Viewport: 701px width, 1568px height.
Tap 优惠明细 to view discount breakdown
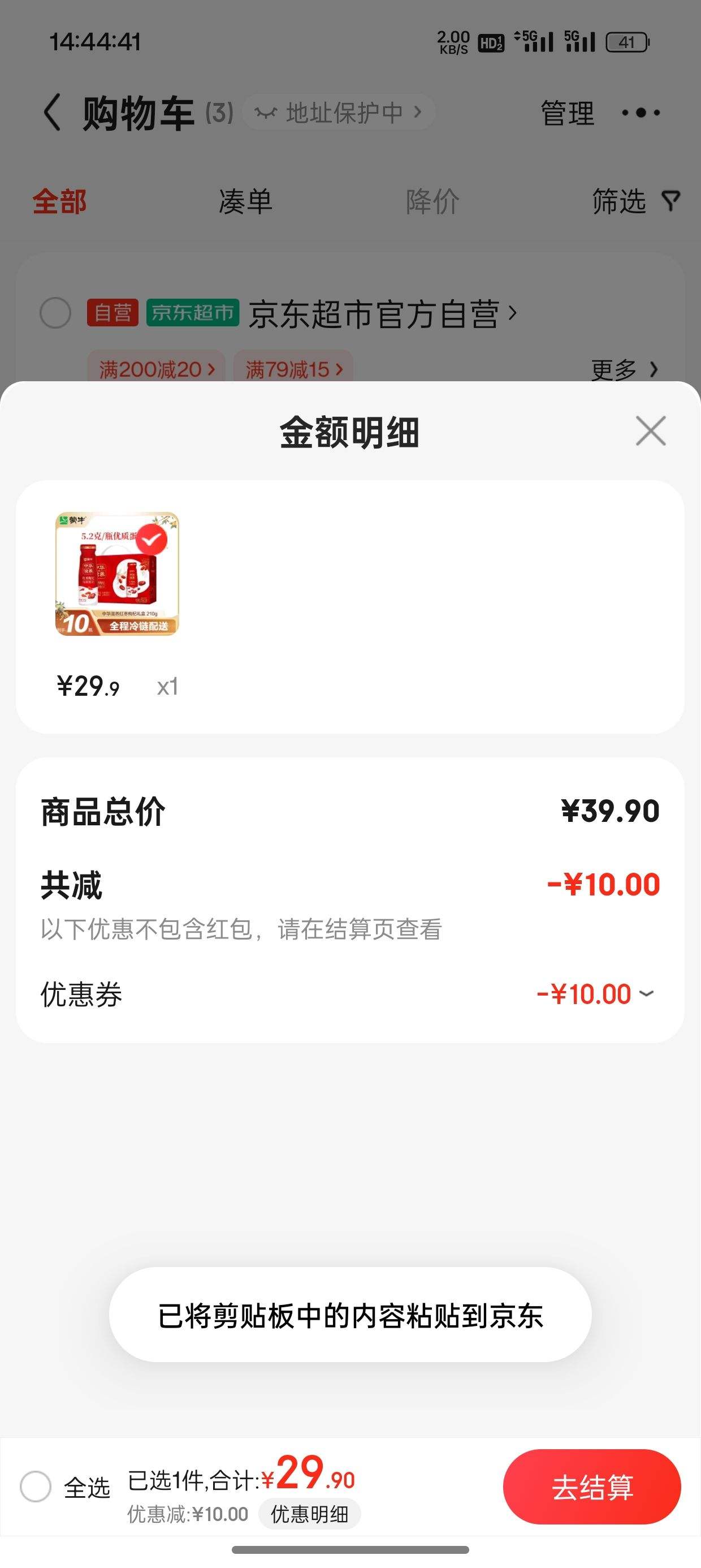[x=310, y=1515]
